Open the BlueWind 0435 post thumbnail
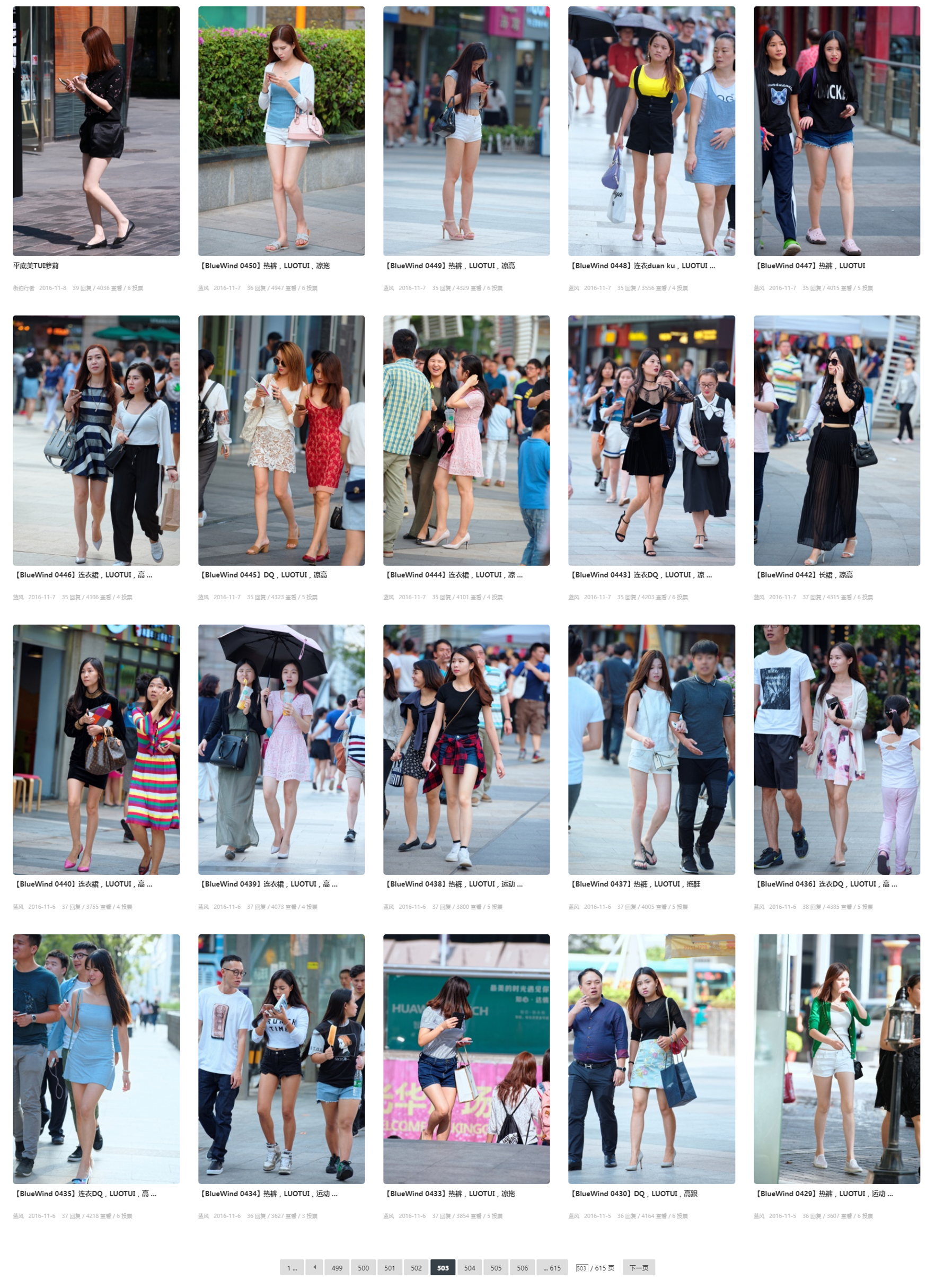This screenshot has width=935, height=1288. pyautogui.click(x=96, y=1058)
